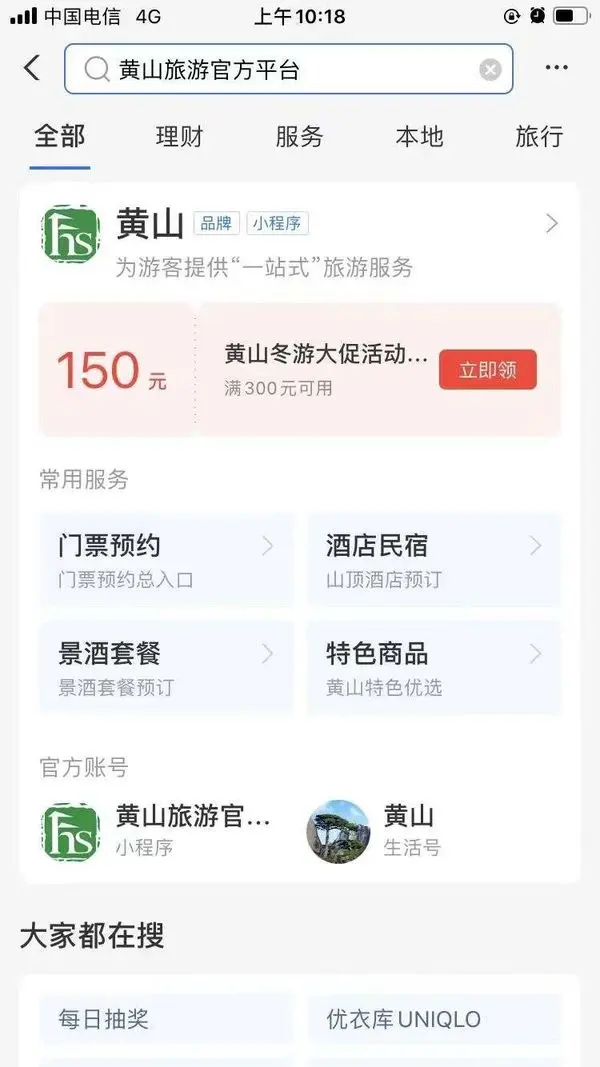This screenshot has width=600, height=1067.
Task: Open the three-dot overflow menu
Action: coord(556,68)
